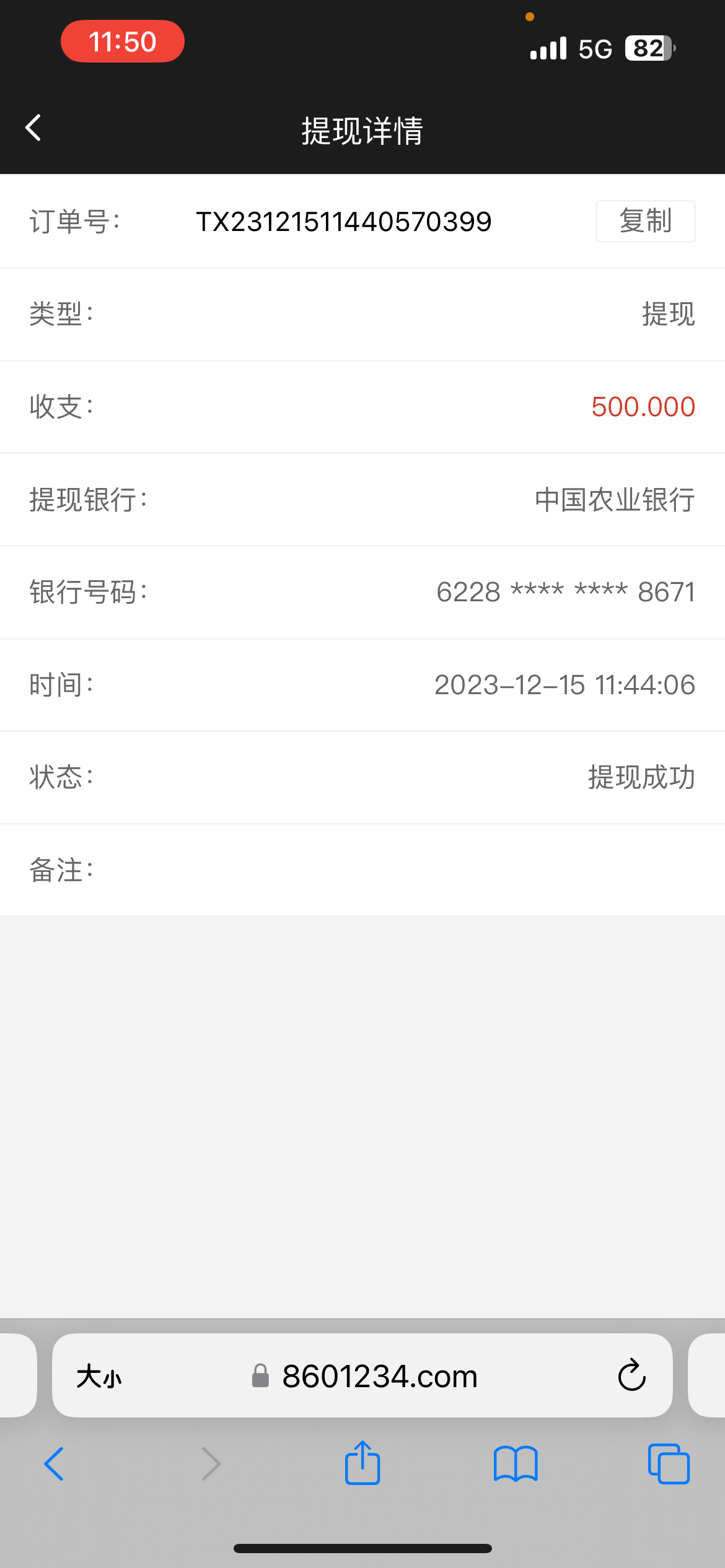Tap the 8601234.com address bar
This screenshot has height=1568, width=725.
(379, 1376)
